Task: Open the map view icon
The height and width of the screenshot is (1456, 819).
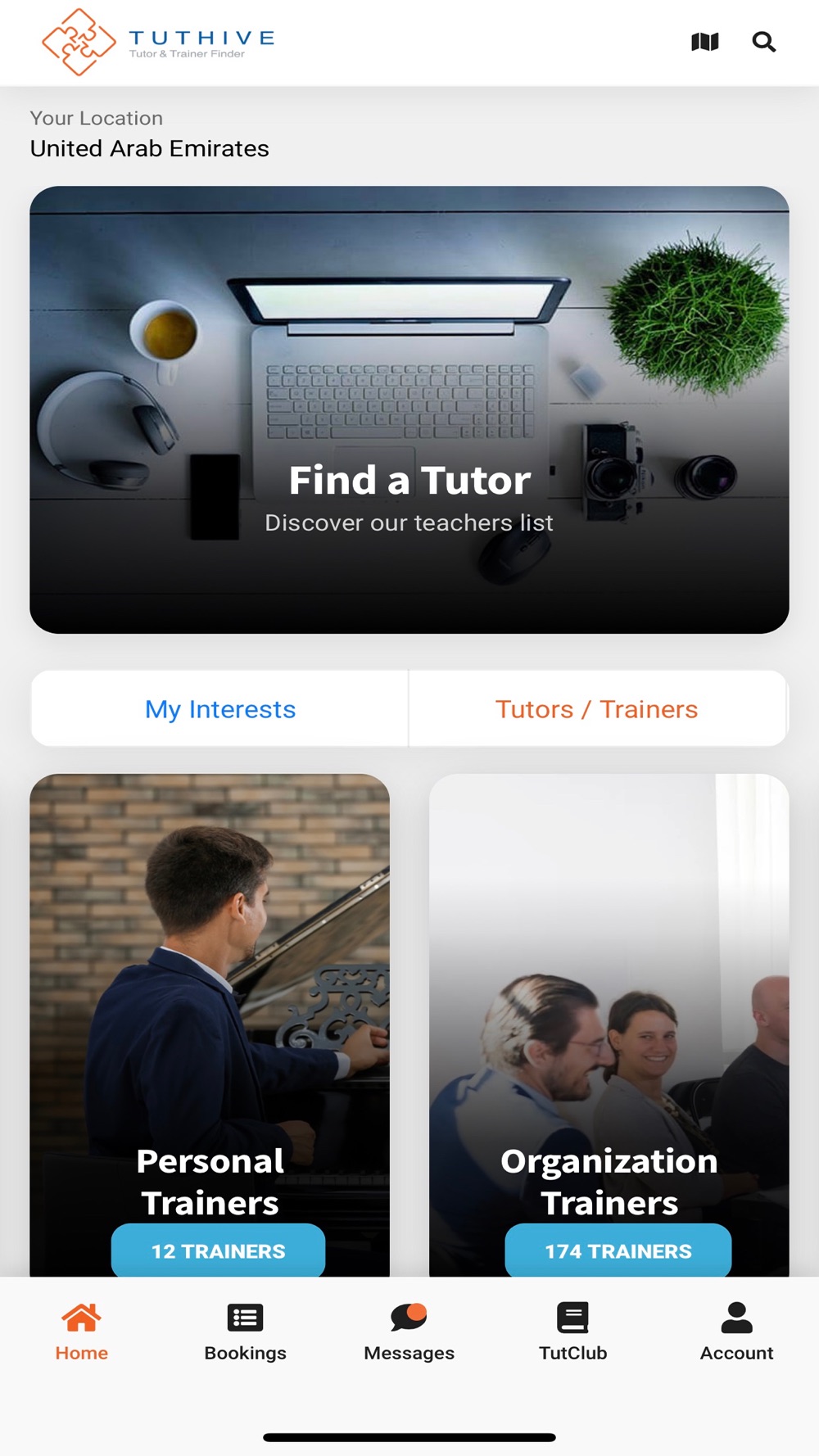Action: 704,42
